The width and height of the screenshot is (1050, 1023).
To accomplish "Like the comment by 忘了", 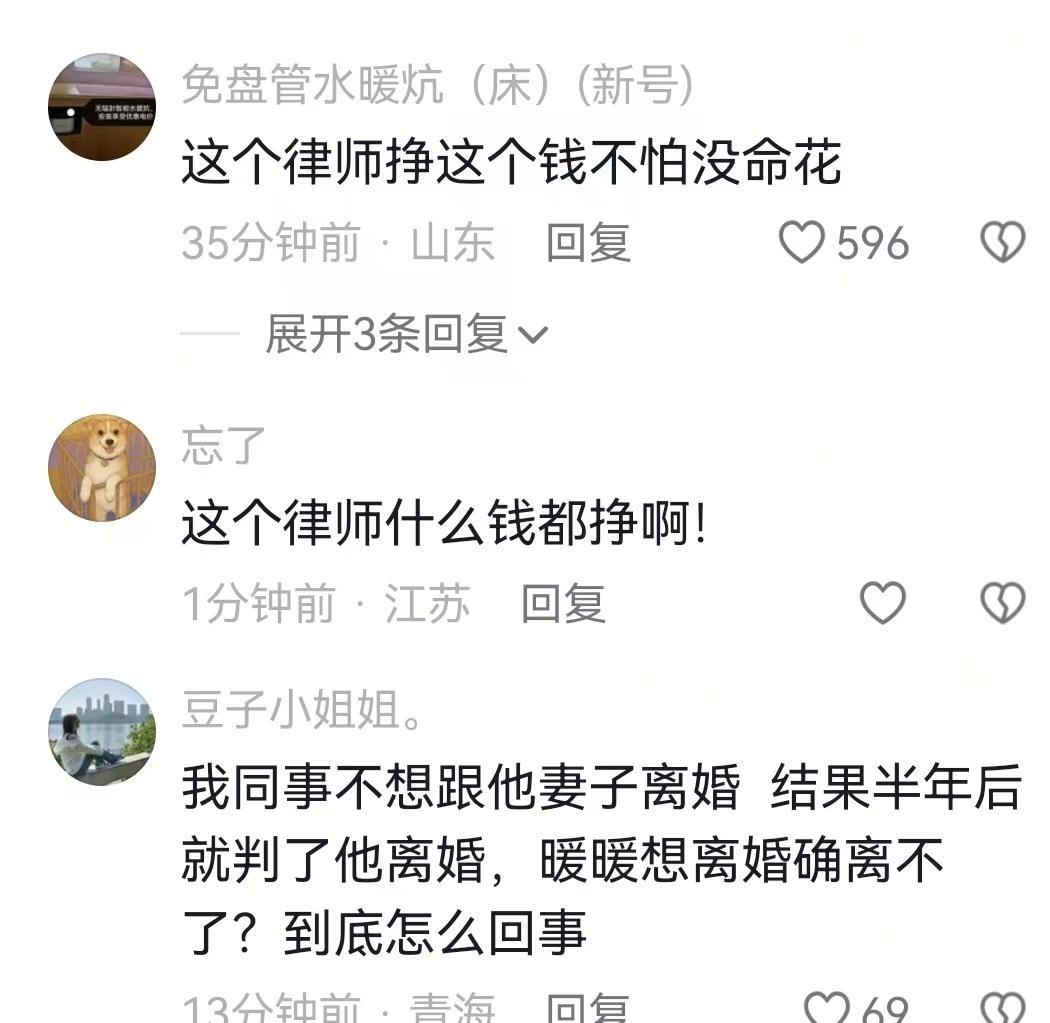I will pyautogui.click(x=883, y=603).
